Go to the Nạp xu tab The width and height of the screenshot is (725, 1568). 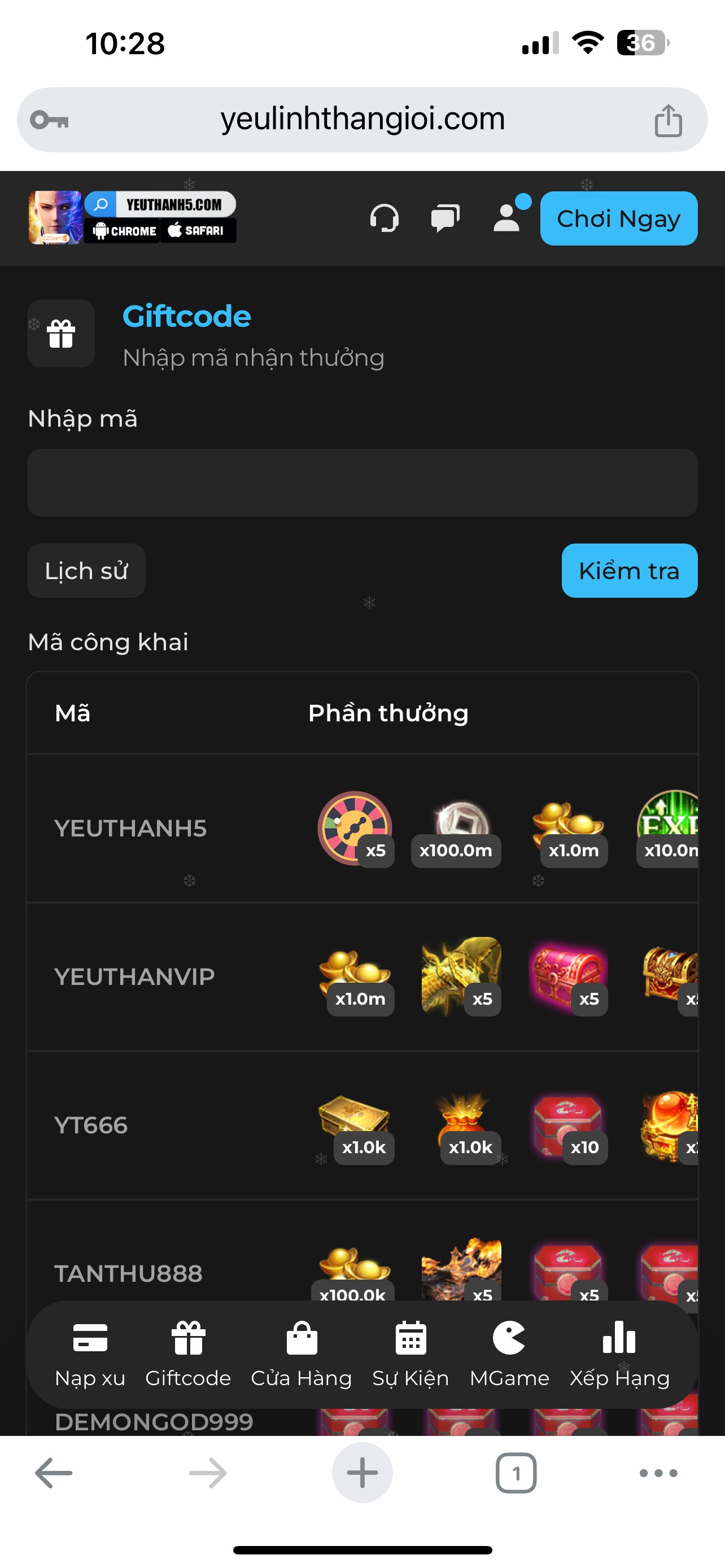point(90,1354)
